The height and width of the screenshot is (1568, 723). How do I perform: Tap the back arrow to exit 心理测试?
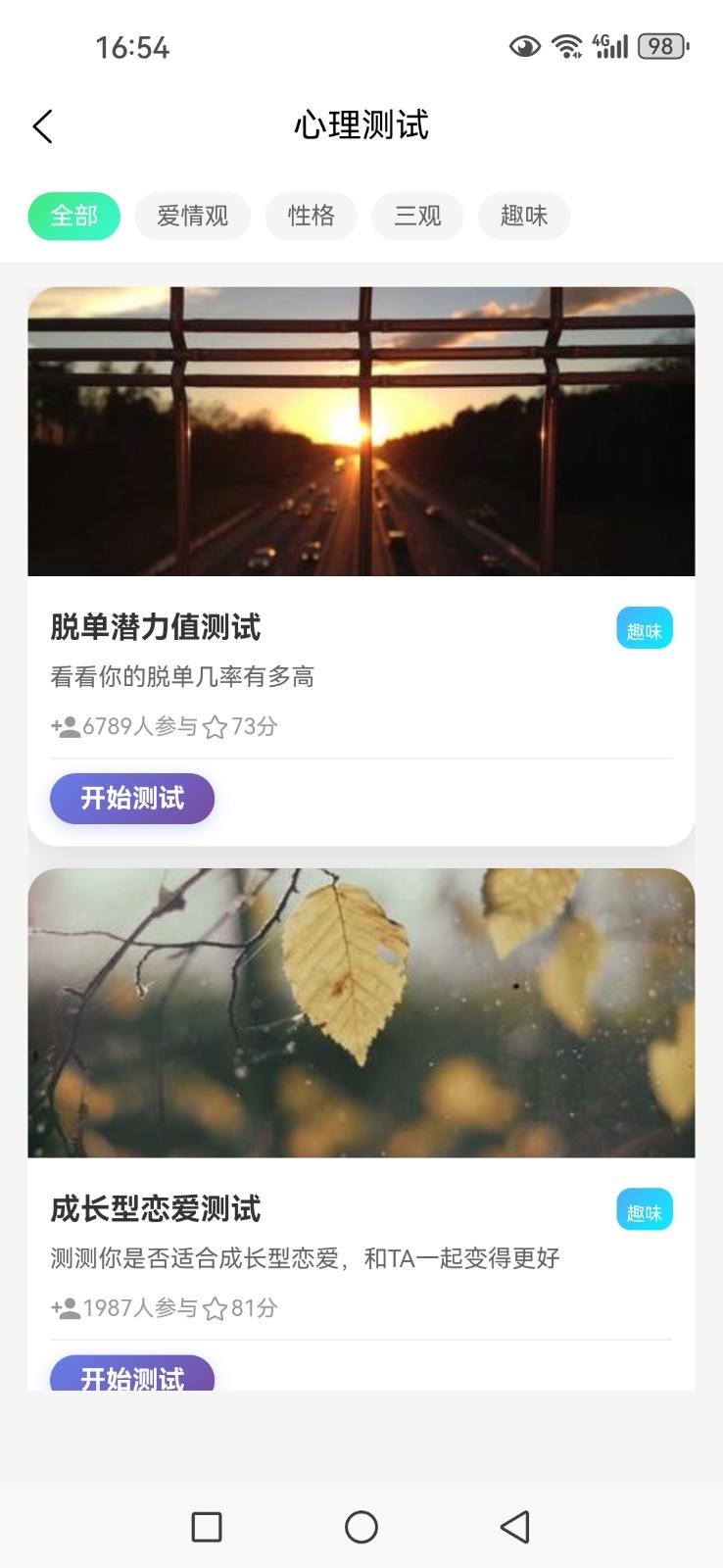click(x=42, y=126)
